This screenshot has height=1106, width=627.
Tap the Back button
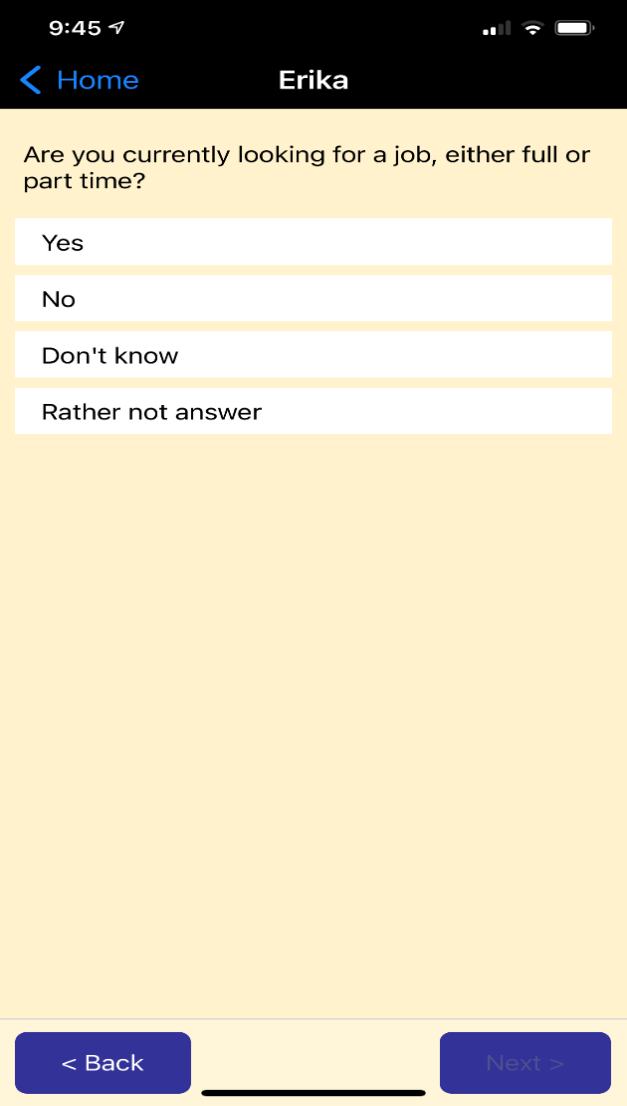coord(103,1062)
